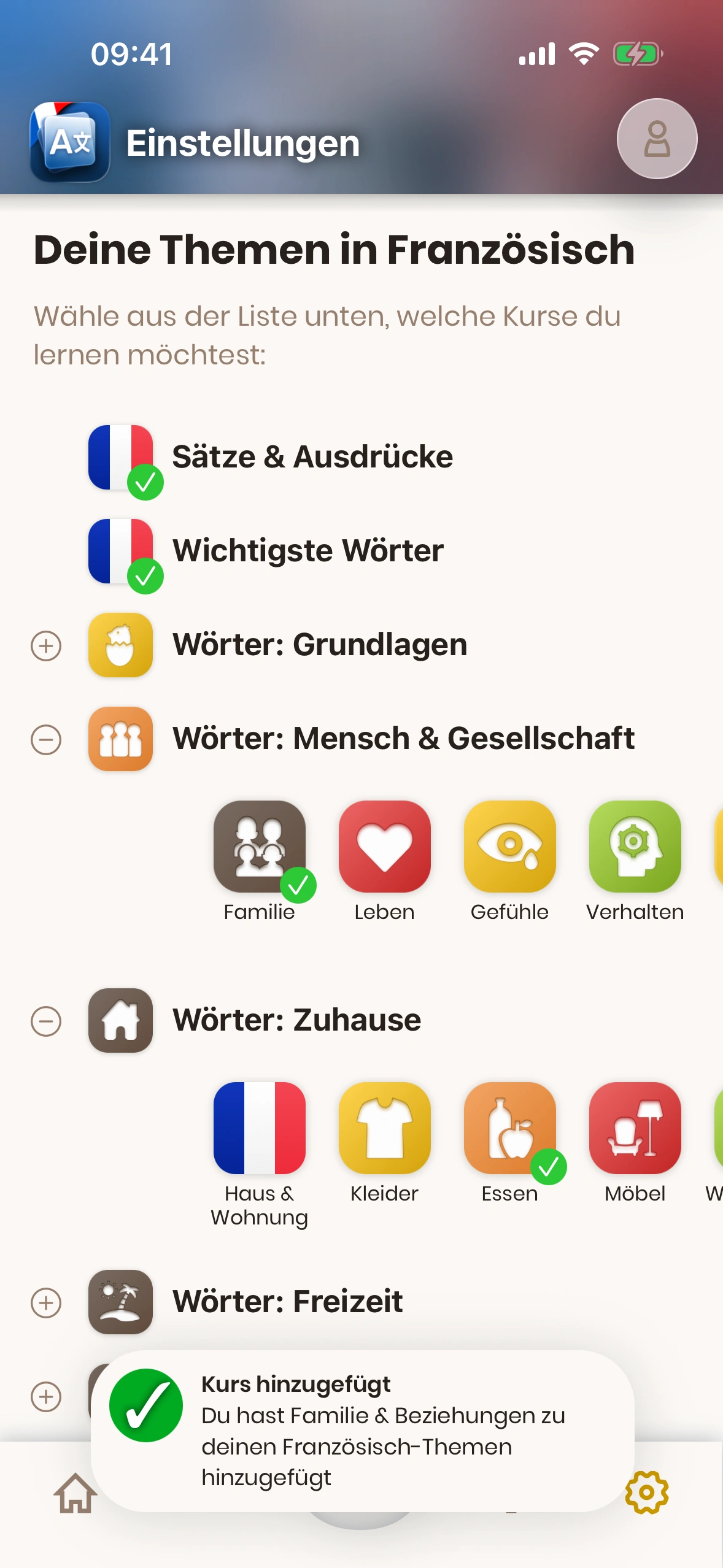Open the settings gear tab
Screen dimensions: 723x1568
[x=647, y=1492]
